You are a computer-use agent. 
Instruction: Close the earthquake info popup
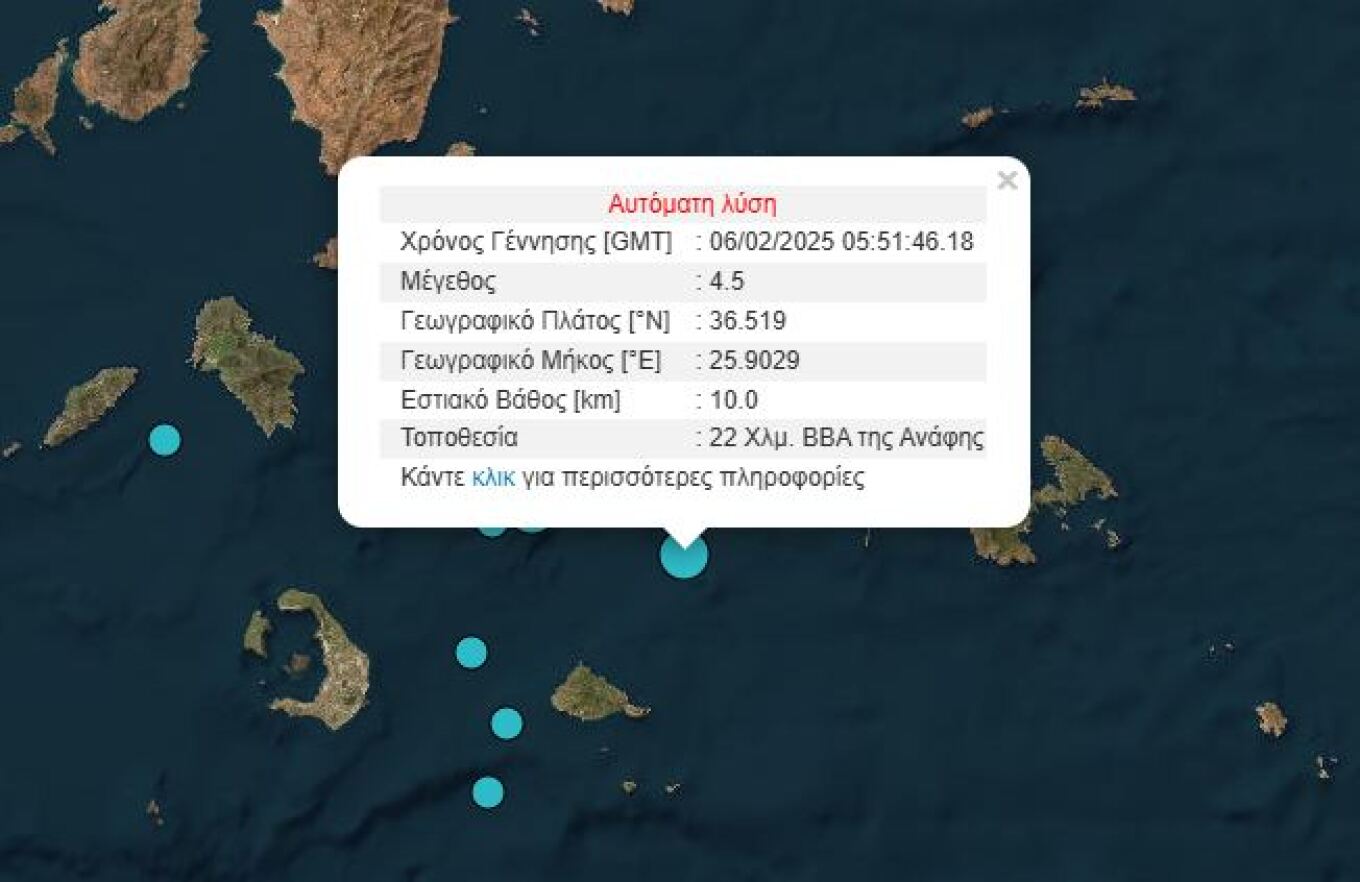click(x=1007, y=181)
